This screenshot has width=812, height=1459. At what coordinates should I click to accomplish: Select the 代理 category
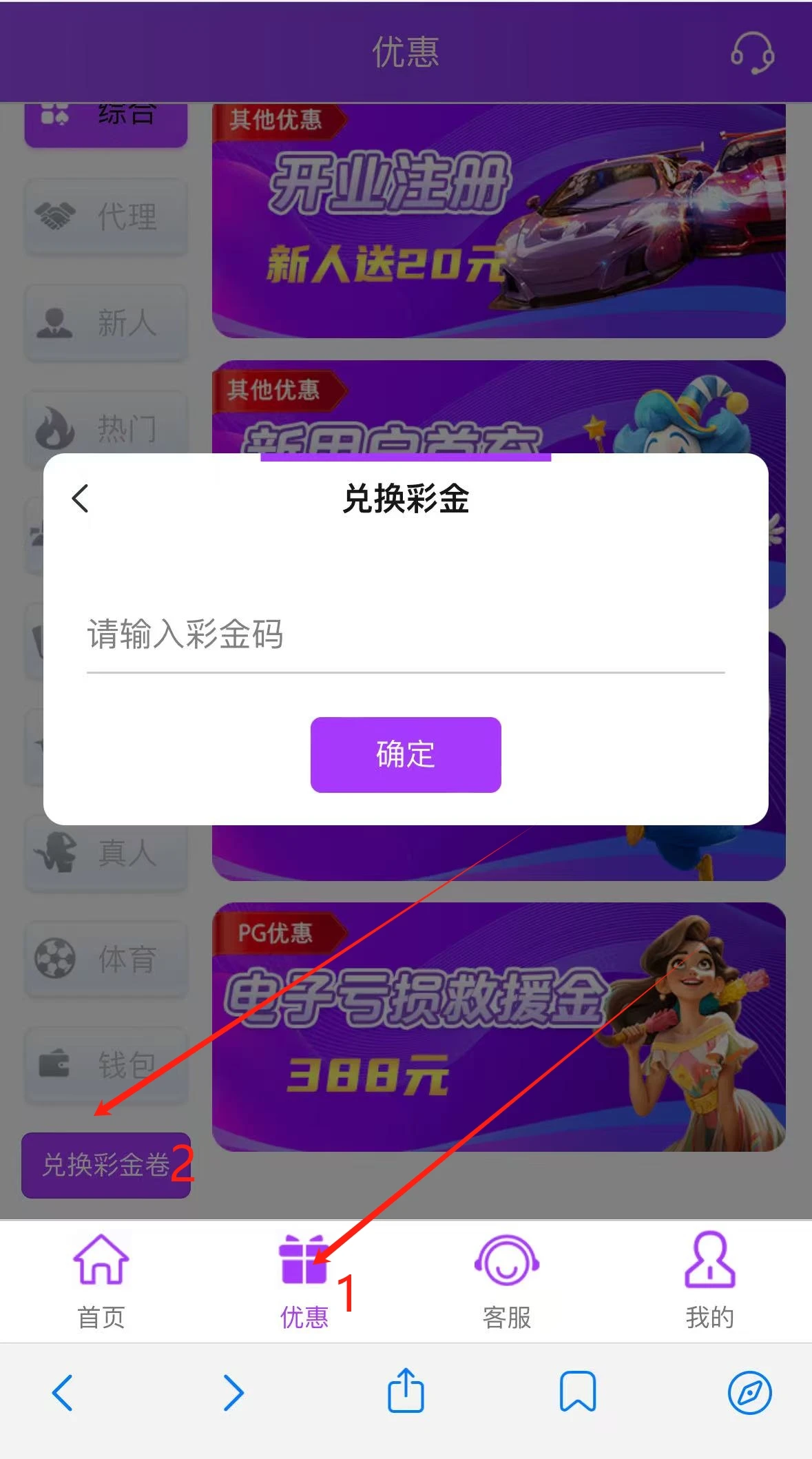coord(106,217)
